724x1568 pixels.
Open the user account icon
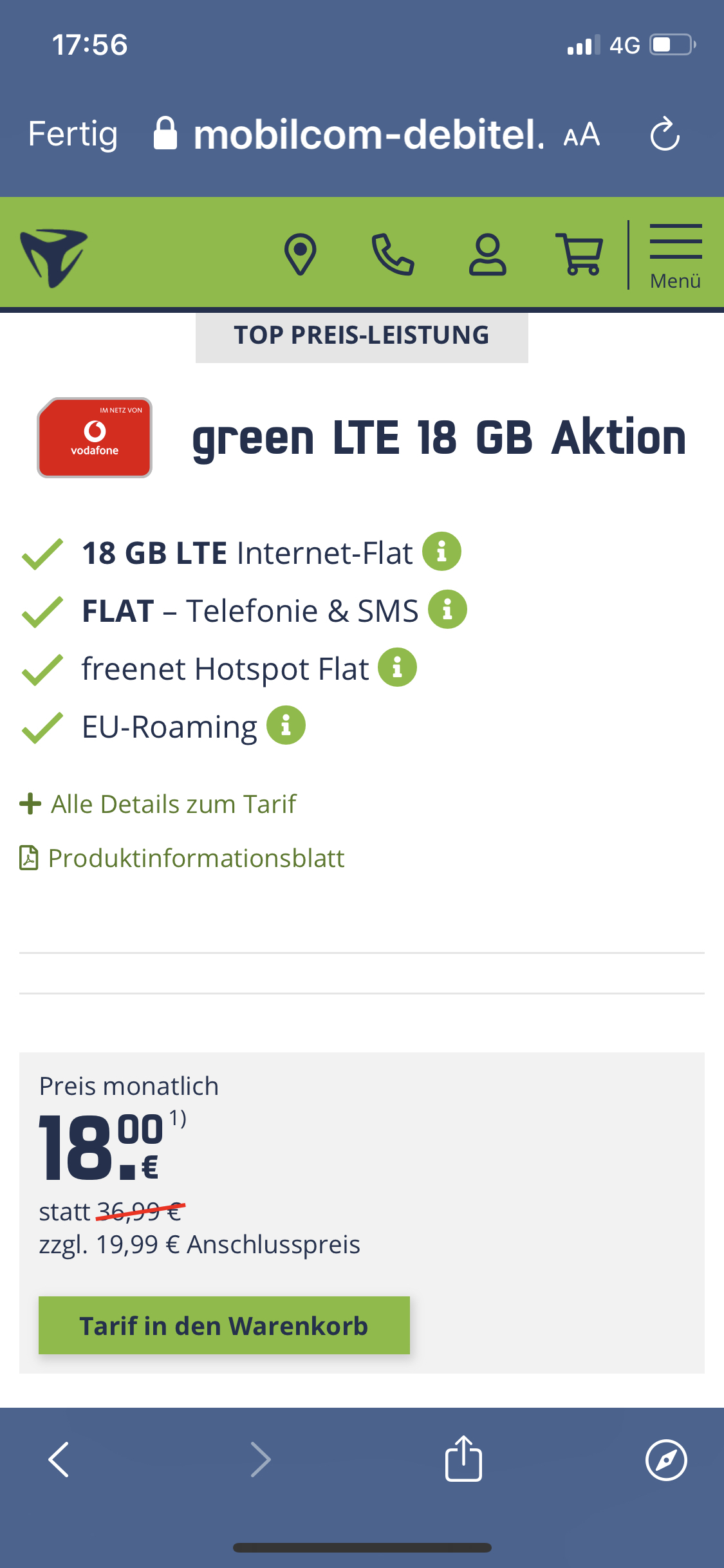[487, 255]
